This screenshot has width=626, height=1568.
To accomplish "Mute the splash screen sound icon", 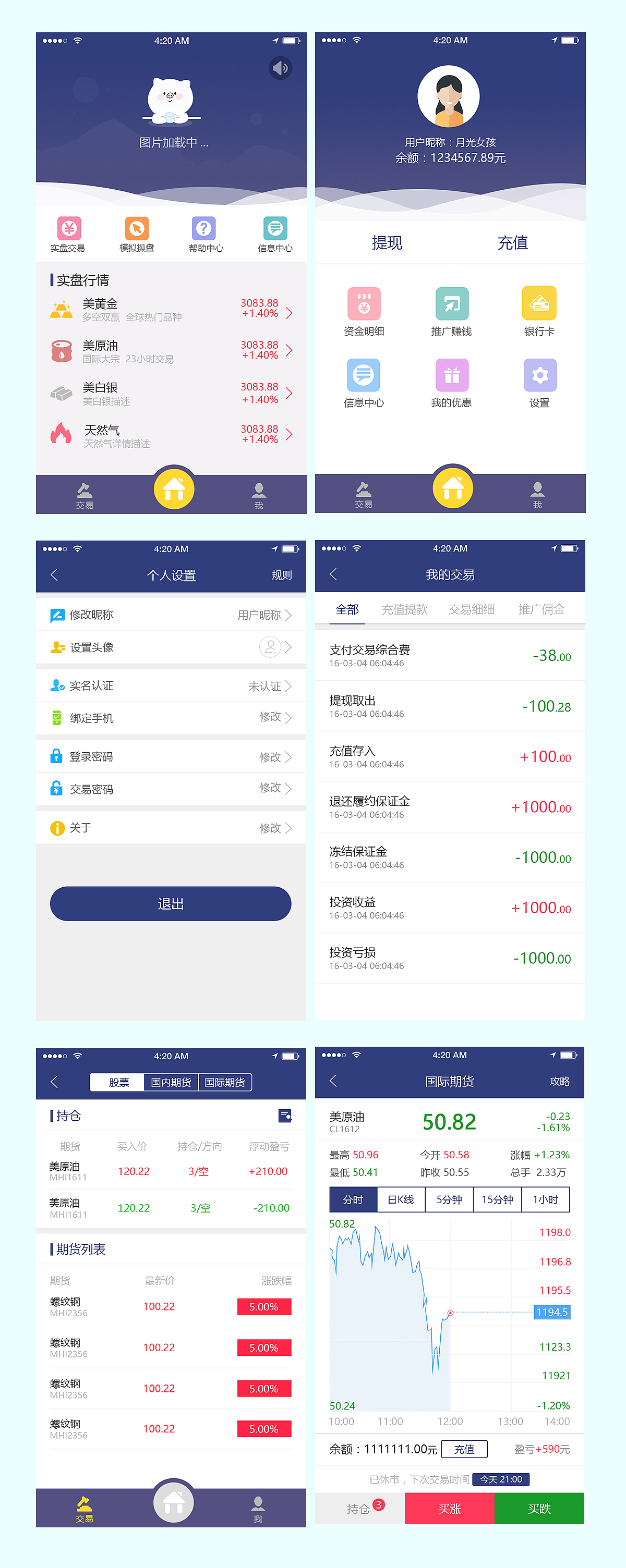I will coord(280,68).
